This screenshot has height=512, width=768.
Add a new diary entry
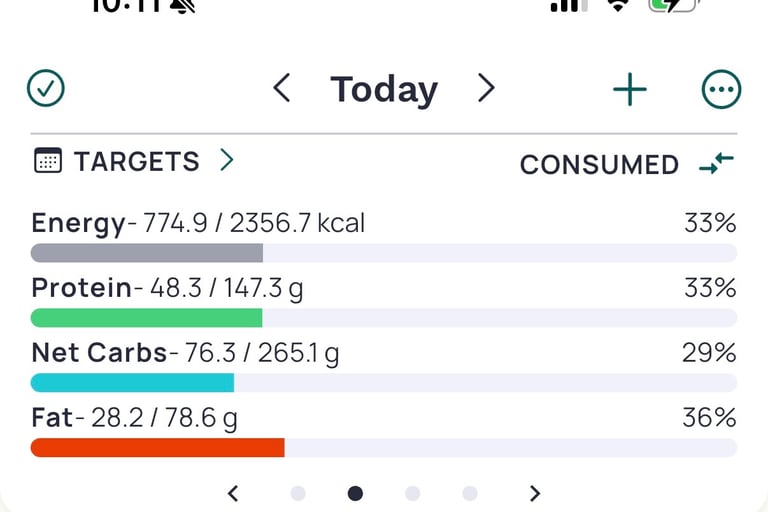click(630, 90)
